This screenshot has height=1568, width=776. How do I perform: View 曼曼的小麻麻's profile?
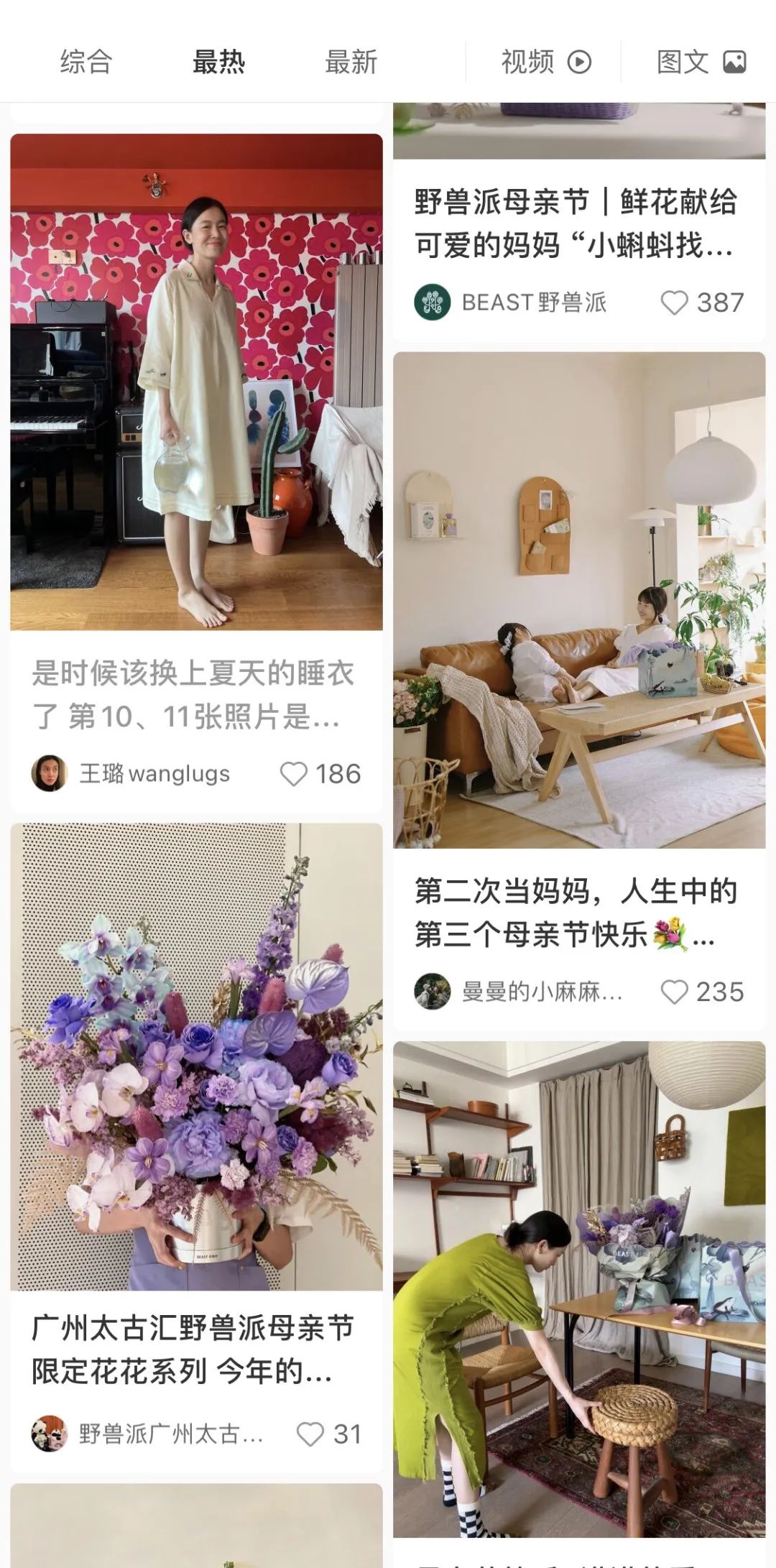click(433, 992)
